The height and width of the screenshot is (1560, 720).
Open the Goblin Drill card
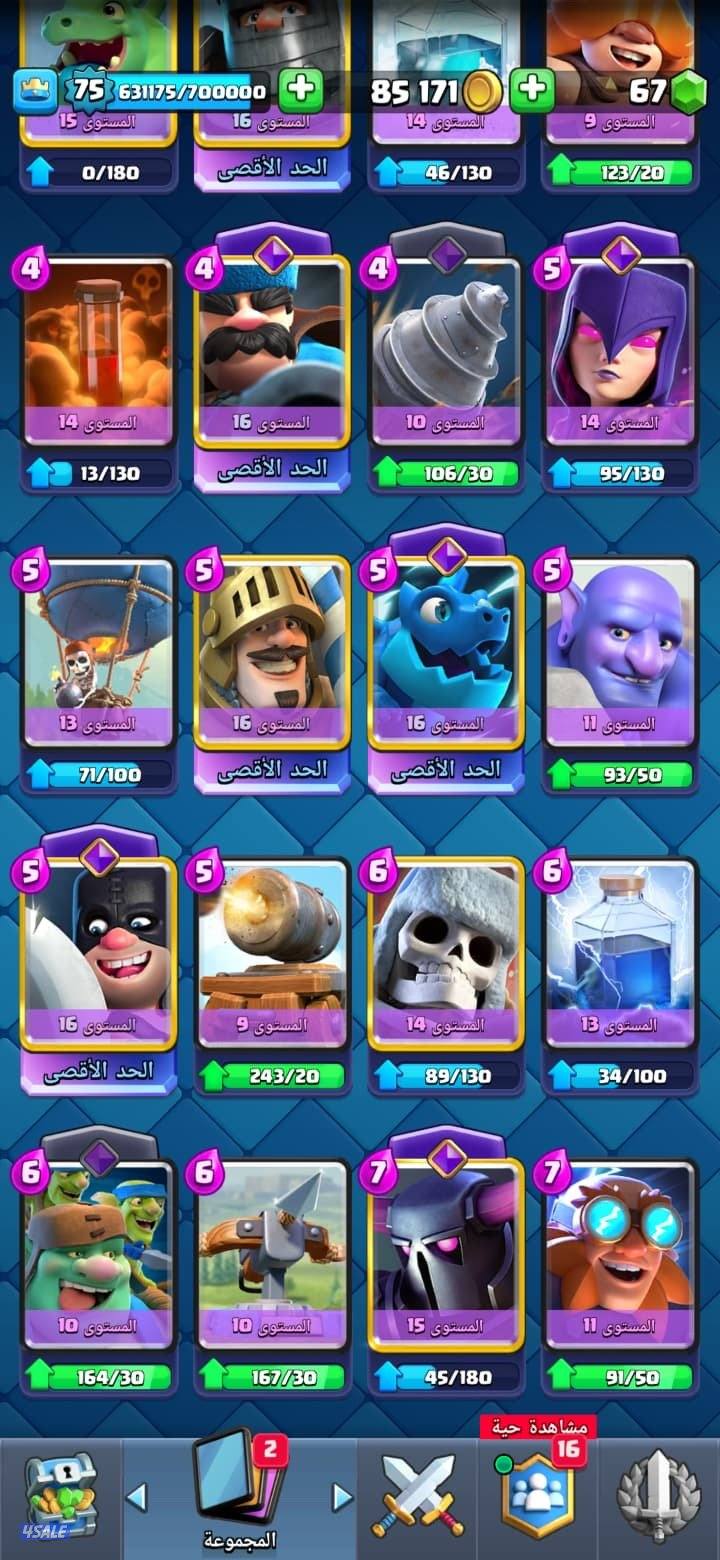446,350
